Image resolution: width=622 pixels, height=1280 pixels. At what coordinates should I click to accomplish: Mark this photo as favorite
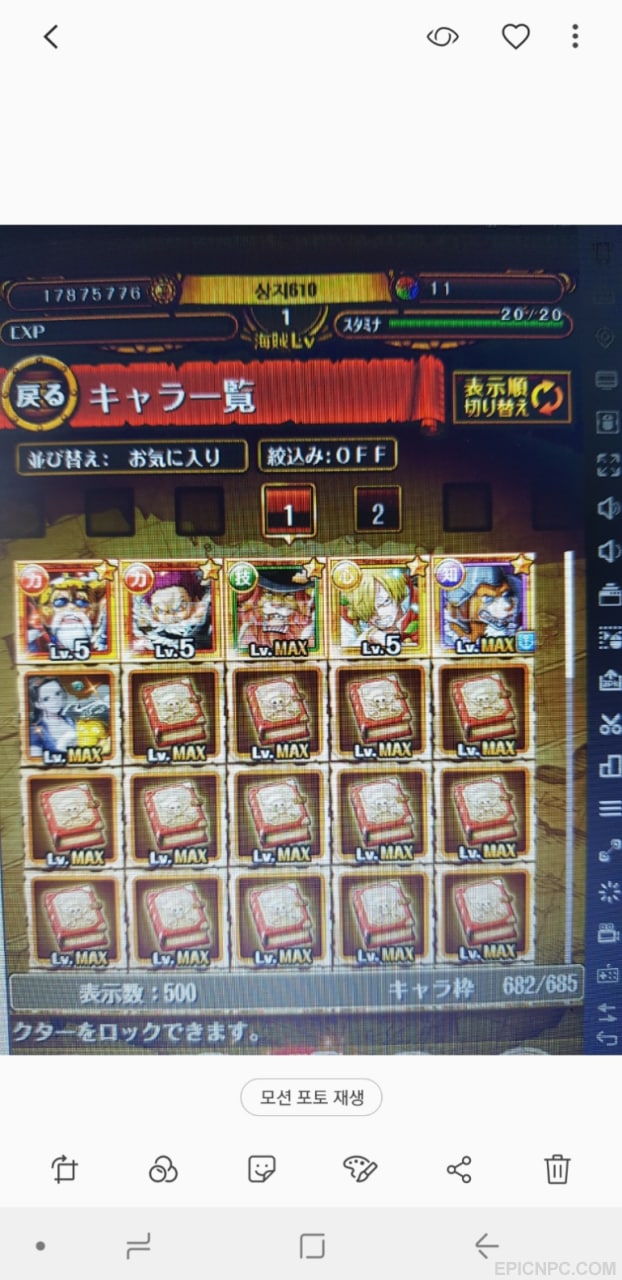tap(515, 37)
